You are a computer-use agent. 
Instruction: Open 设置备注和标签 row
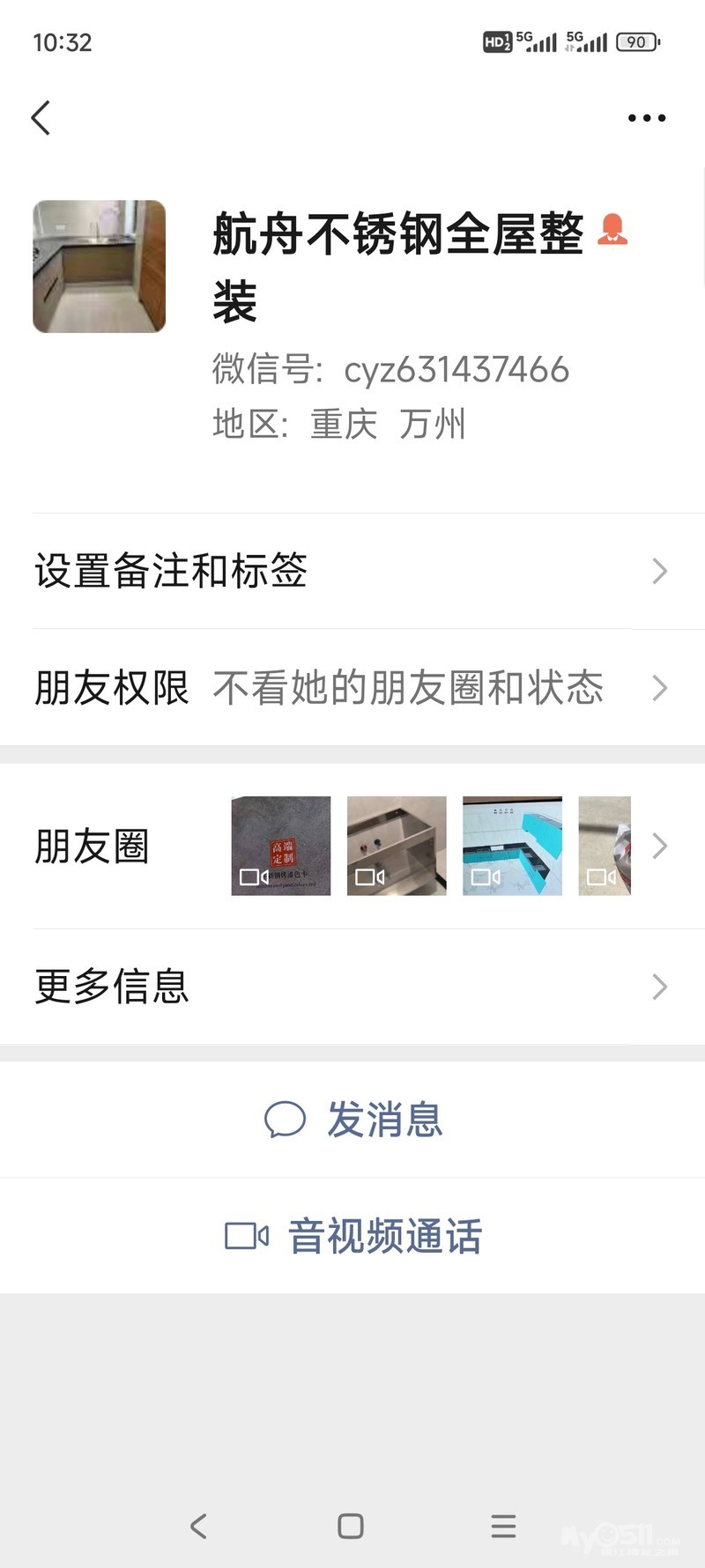click(352, 571)
